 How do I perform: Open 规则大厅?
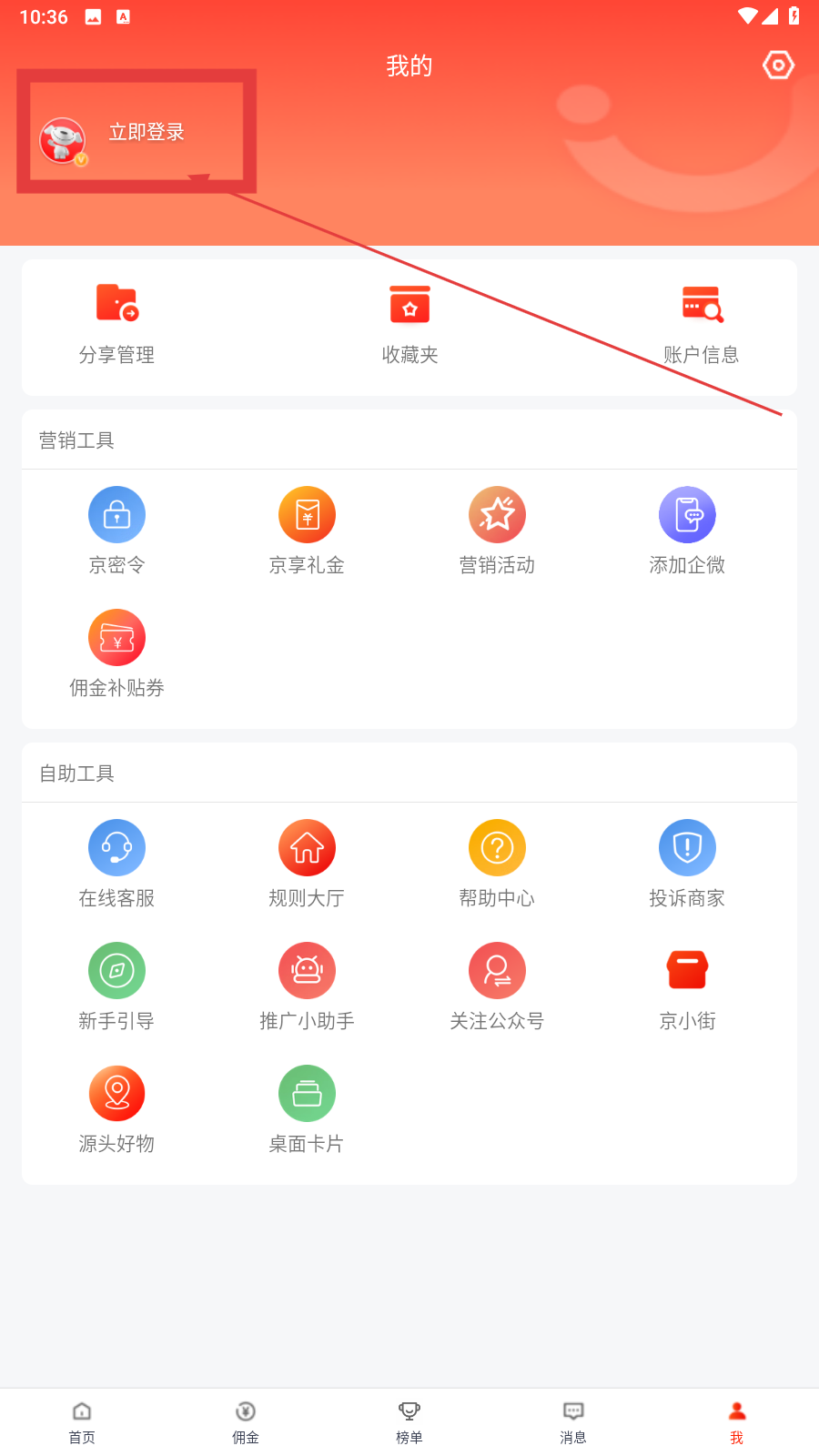[307, 864]
